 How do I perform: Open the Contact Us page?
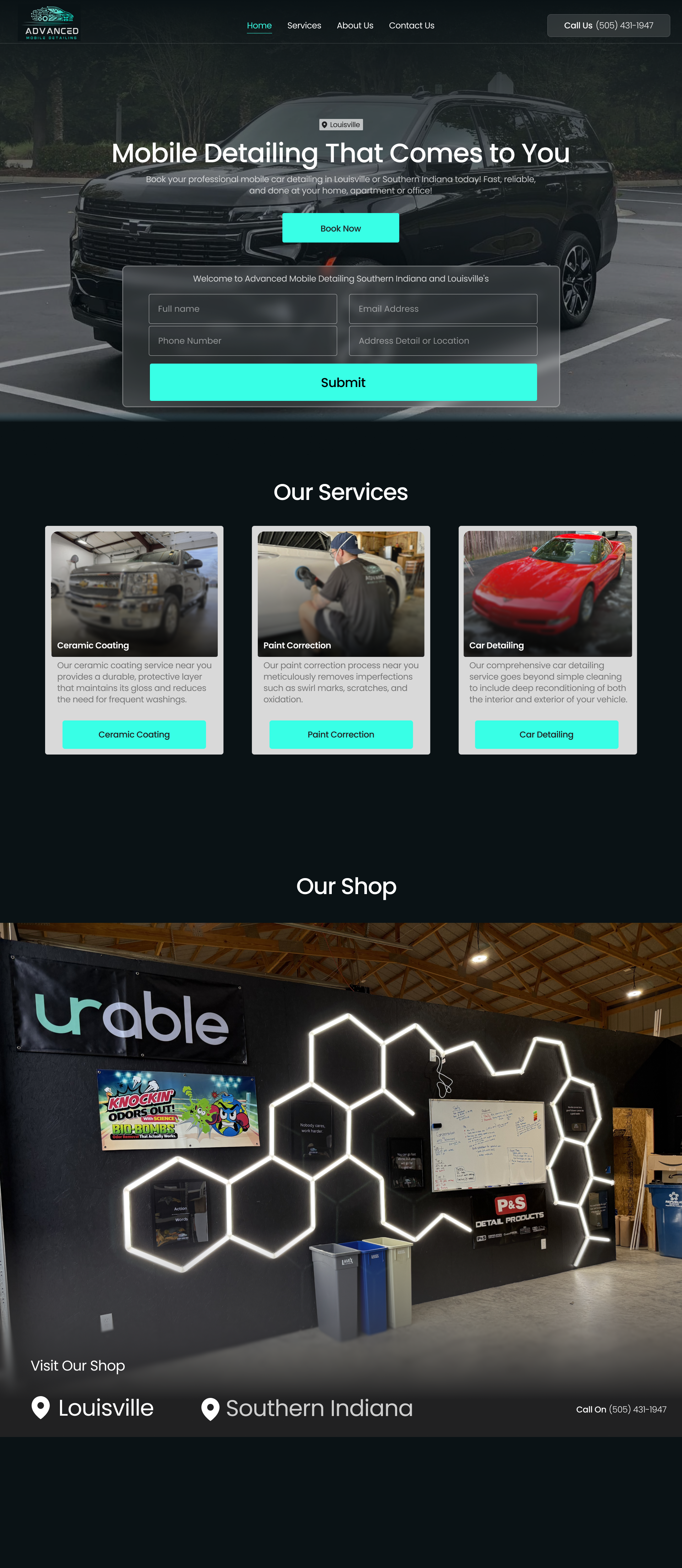click(x=411, y=26)
